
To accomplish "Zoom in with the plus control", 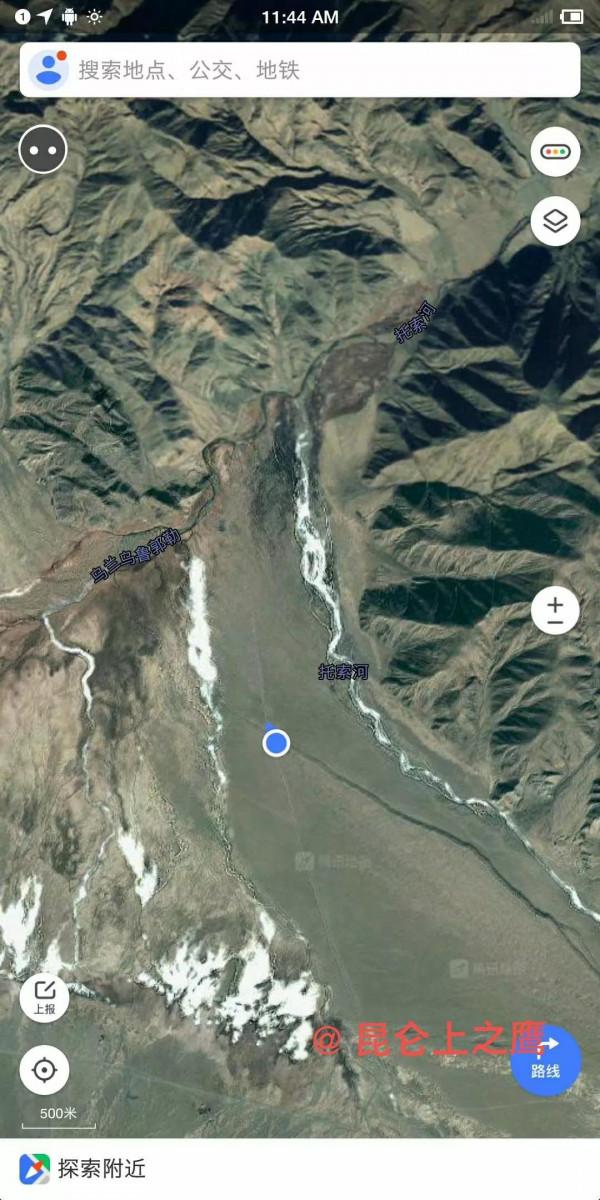I will [555, 602].
